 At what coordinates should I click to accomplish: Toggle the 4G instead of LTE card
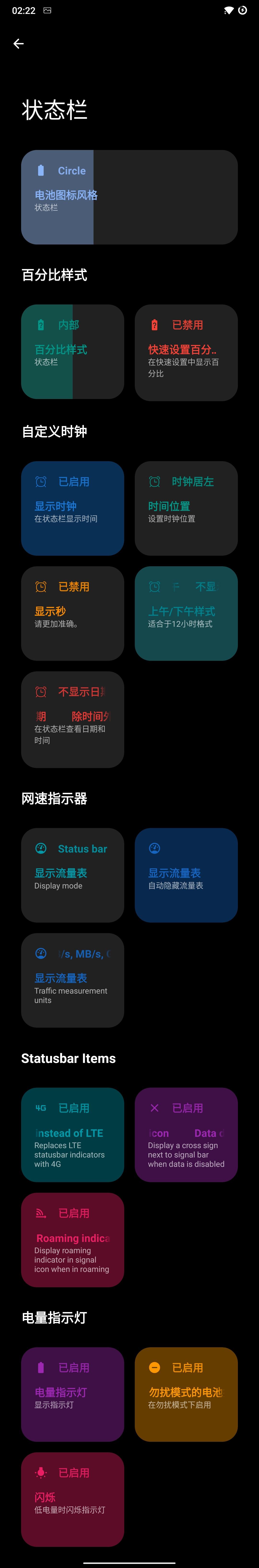click(x=72, y=1135)
